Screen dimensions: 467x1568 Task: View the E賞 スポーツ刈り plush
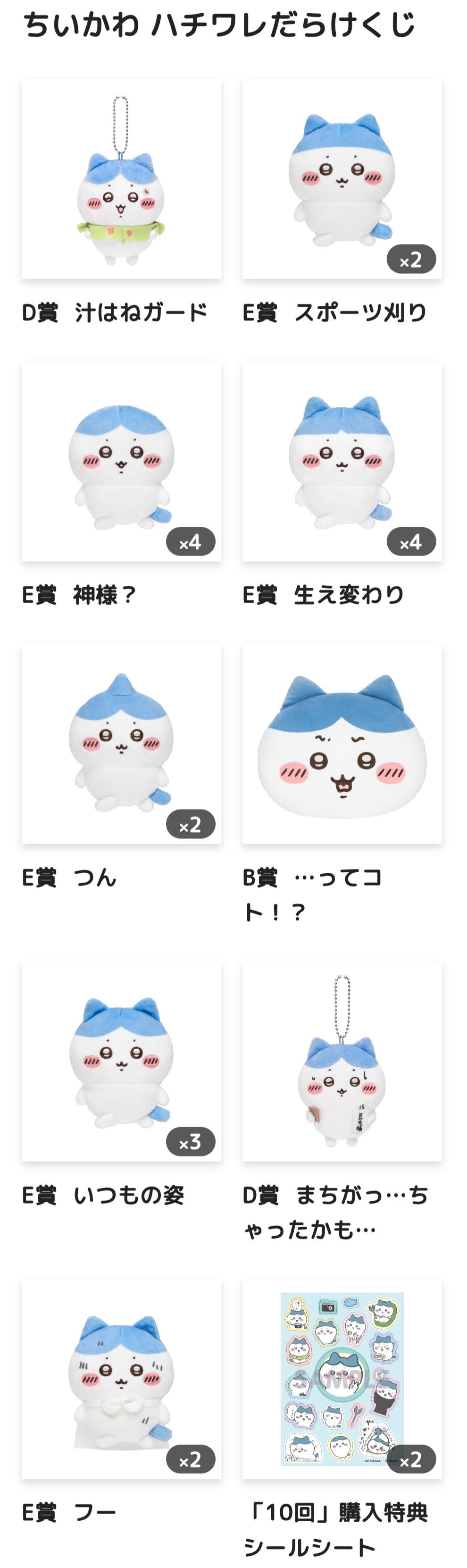[342, 179]
